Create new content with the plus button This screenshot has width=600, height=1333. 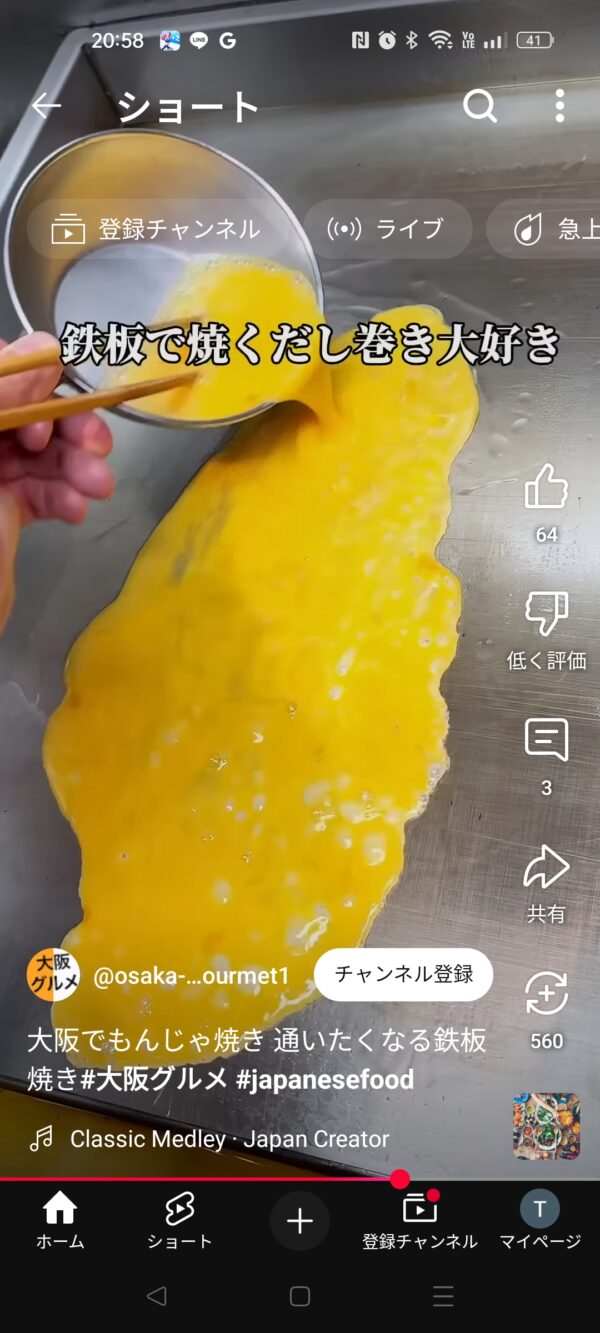[x=300, y=1221]
